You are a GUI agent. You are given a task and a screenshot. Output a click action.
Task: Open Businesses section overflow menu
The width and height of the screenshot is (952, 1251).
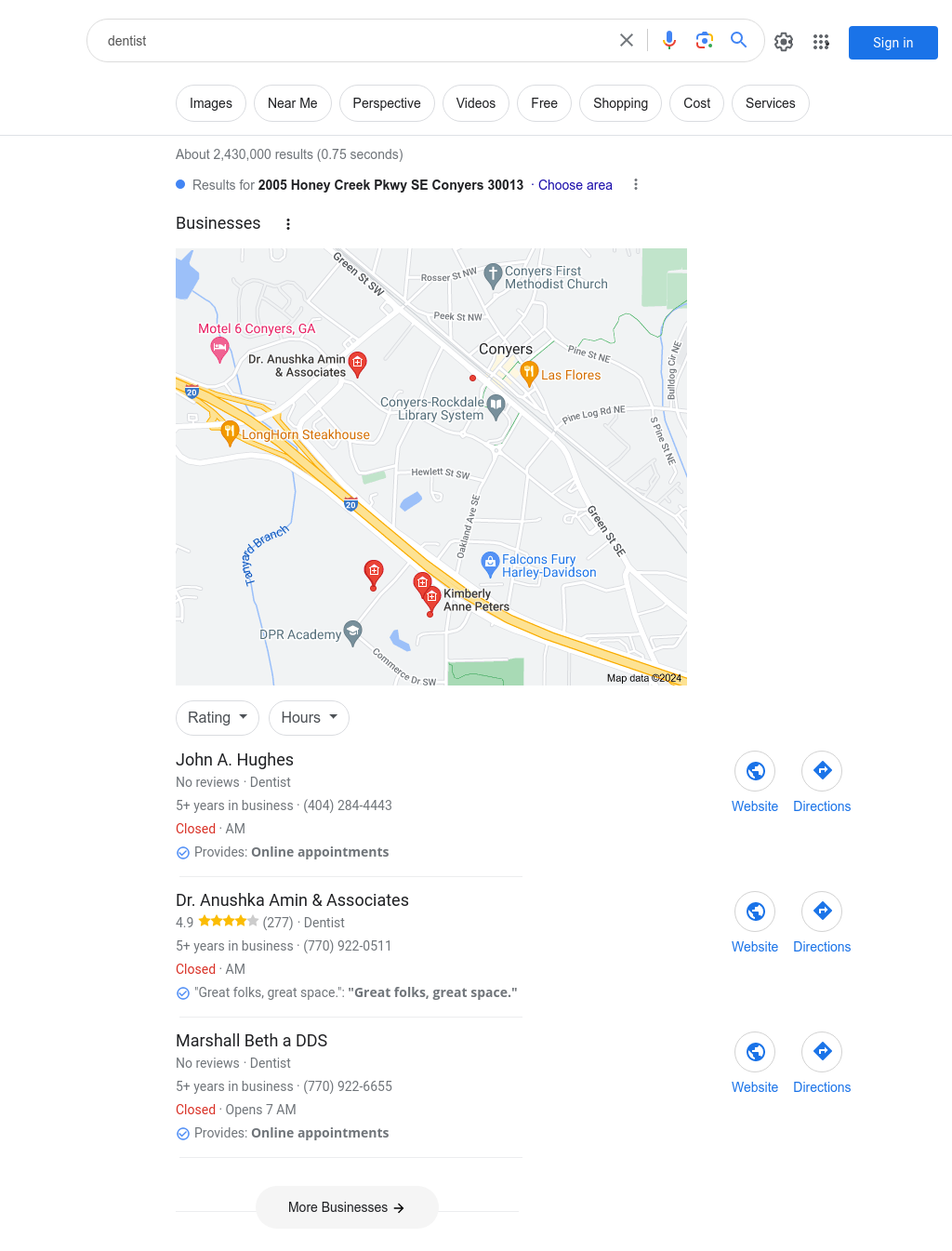point(288,224)
